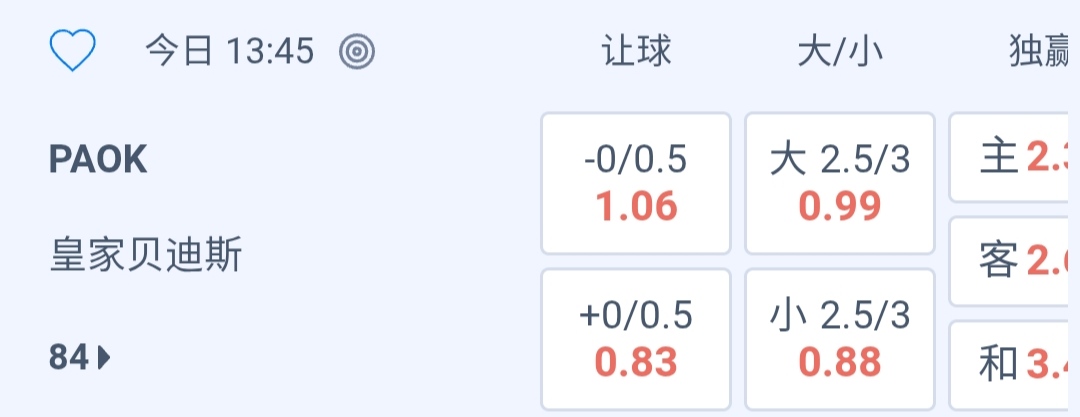This screenshot has width=1080, height=417.
Task: Open the live tracker target icon
Action: pyautogui.click(x=357, y=51)
